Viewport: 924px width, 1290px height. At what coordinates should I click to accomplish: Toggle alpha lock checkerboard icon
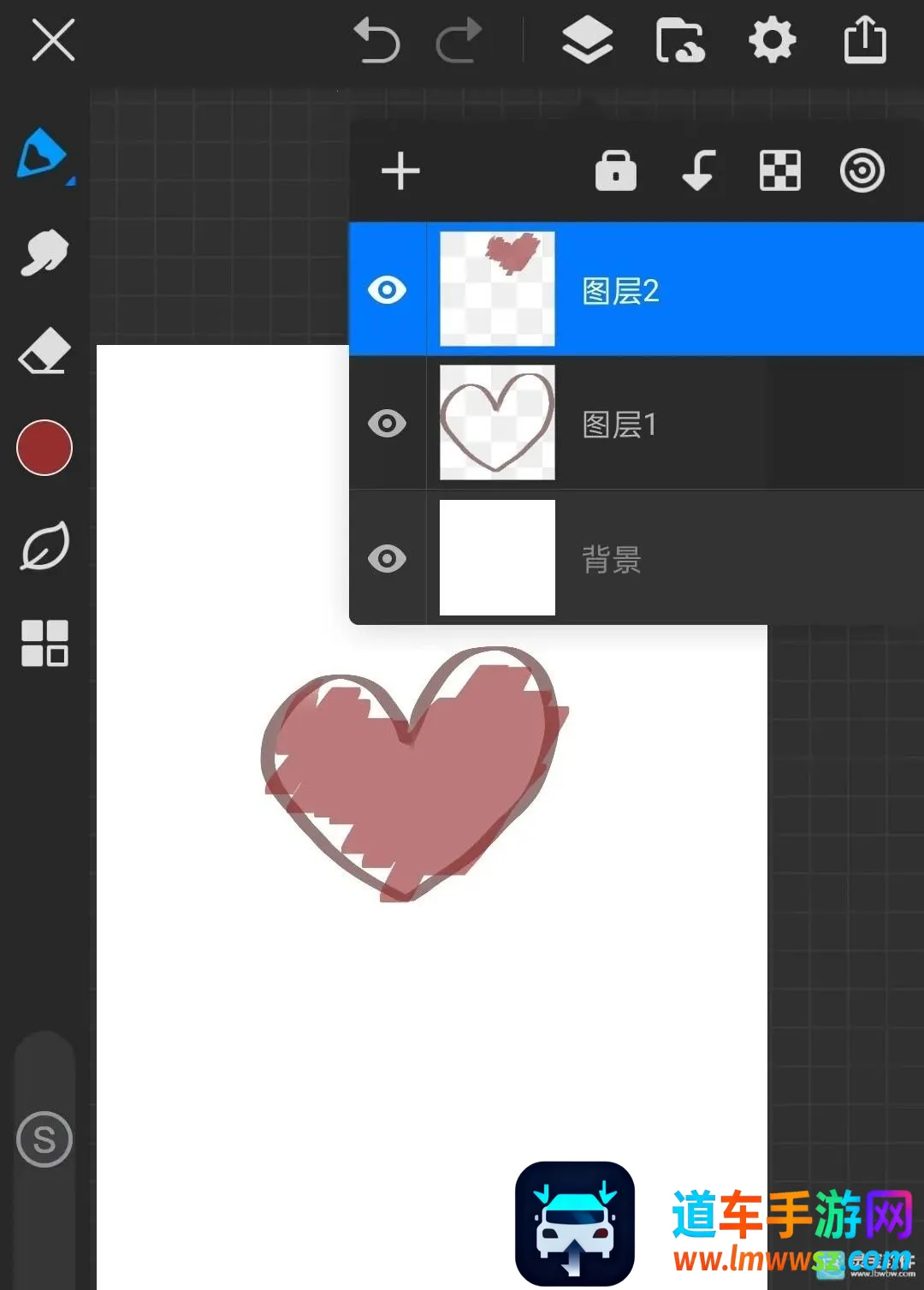pos(779,170)
